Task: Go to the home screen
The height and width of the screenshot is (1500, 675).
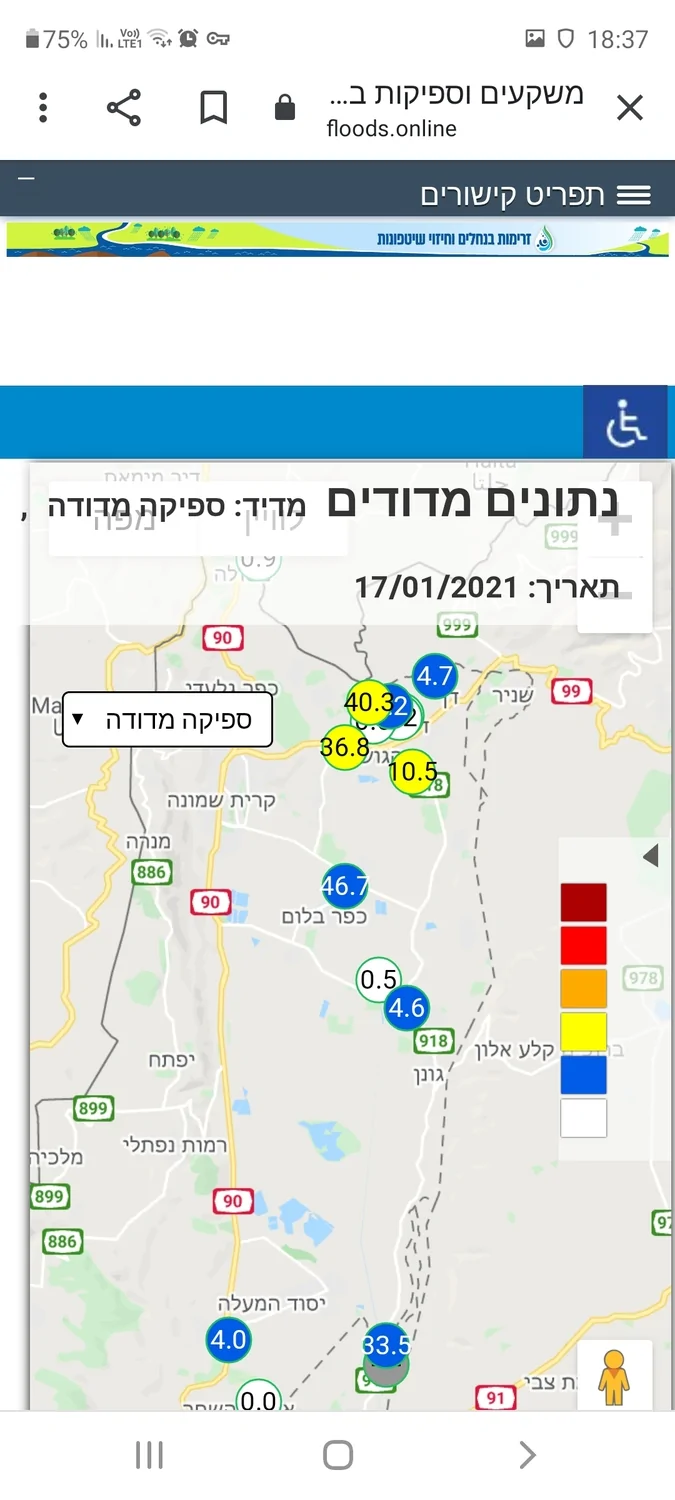Action: pos(338,1455)
